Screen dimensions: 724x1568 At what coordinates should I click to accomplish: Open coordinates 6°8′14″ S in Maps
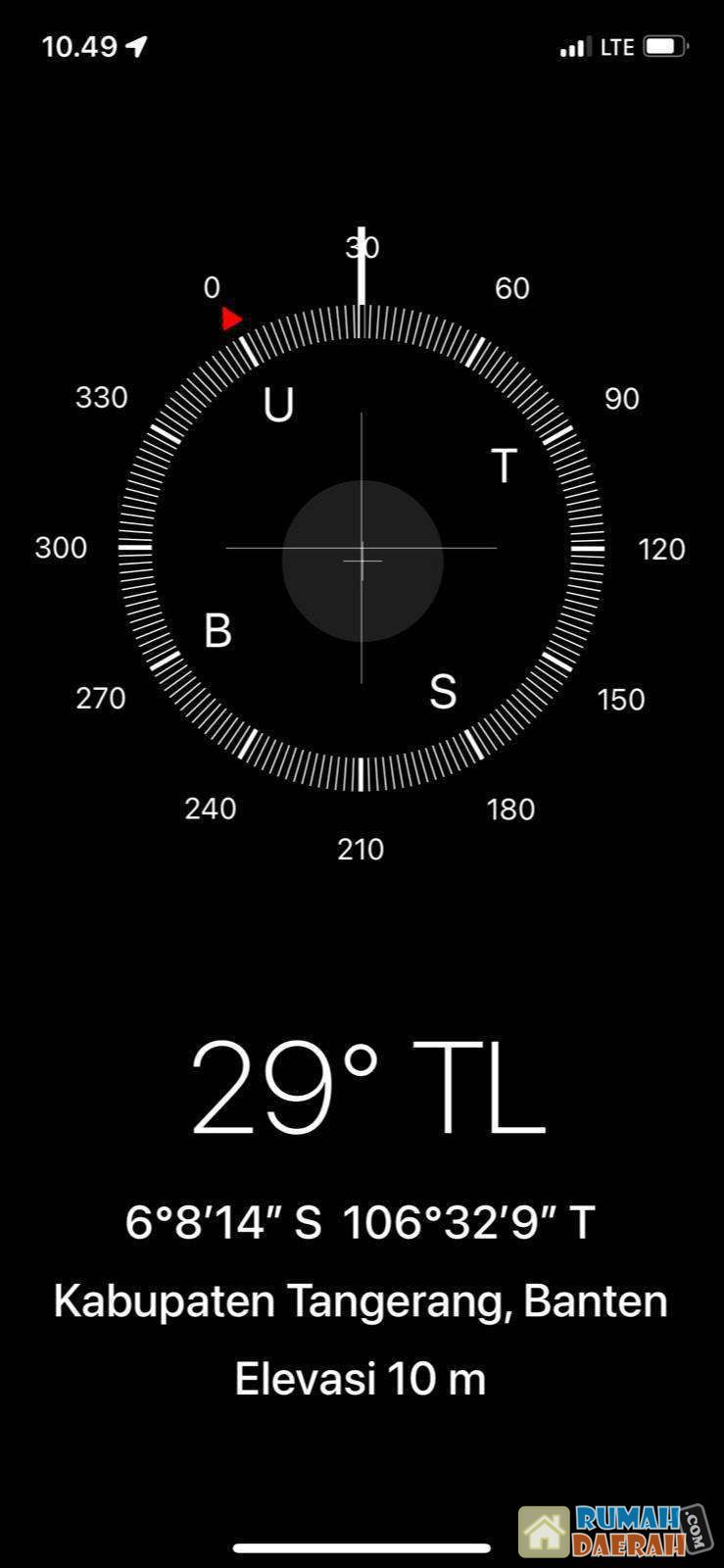360,1222
